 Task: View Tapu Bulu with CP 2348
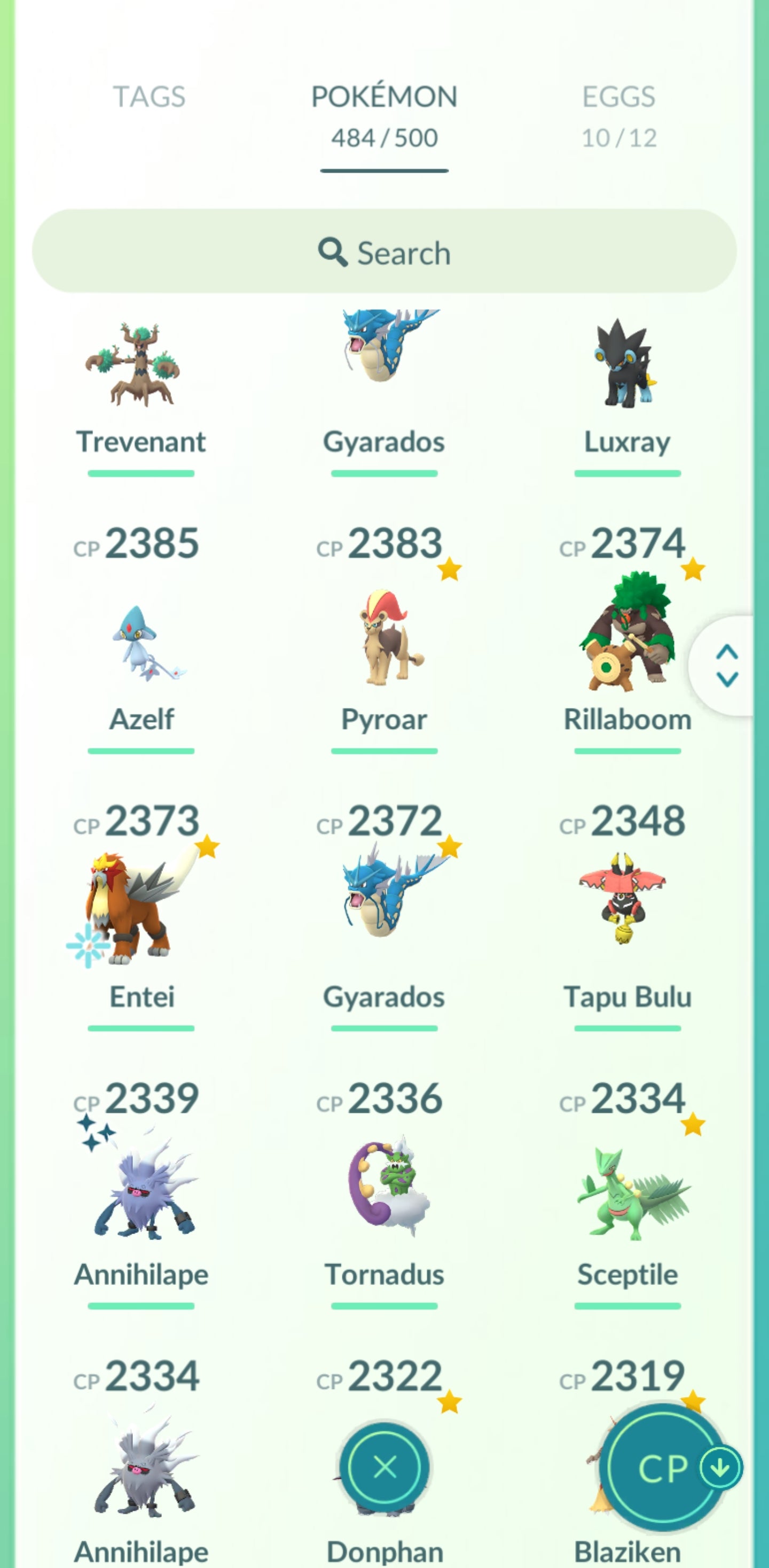click(x=626, y=913)
